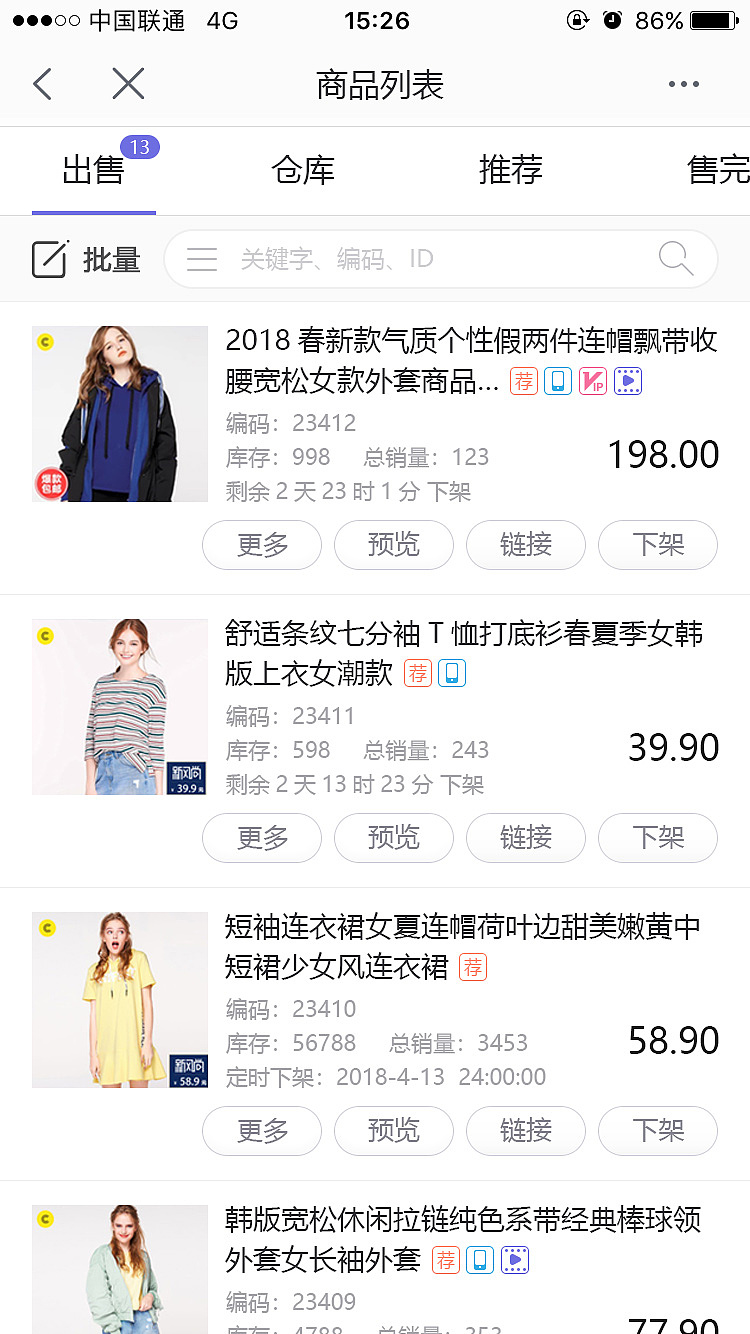This screenshot has height=1334, width=750.
Task: Open the more options ellipsis menu
Action: [x=682, y=84]
